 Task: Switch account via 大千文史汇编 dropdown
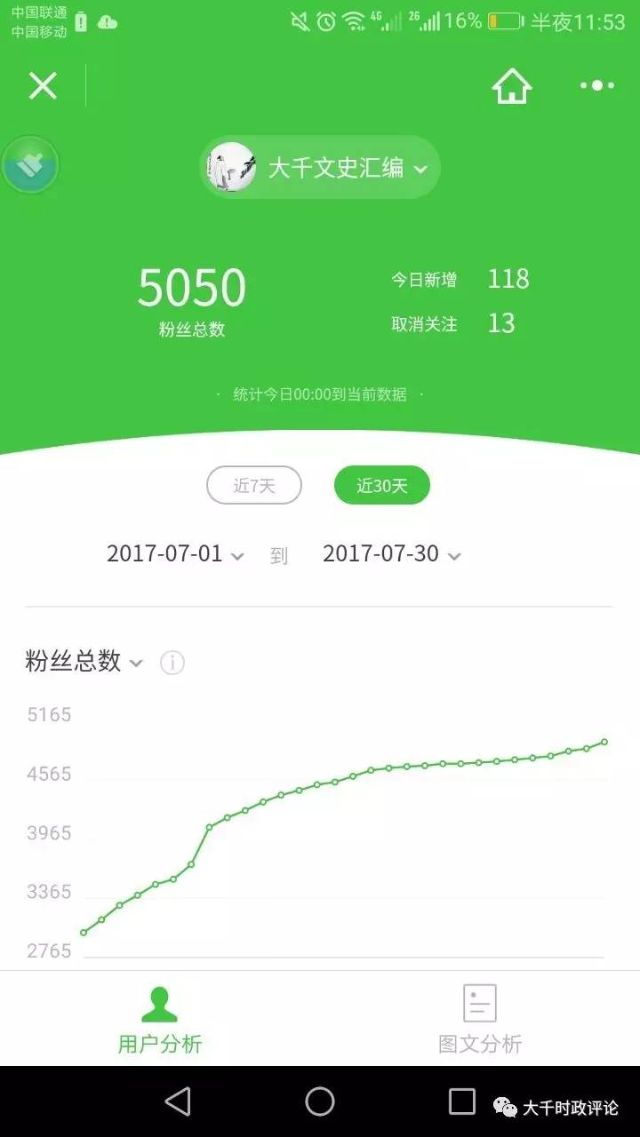[x=320, y=168]
